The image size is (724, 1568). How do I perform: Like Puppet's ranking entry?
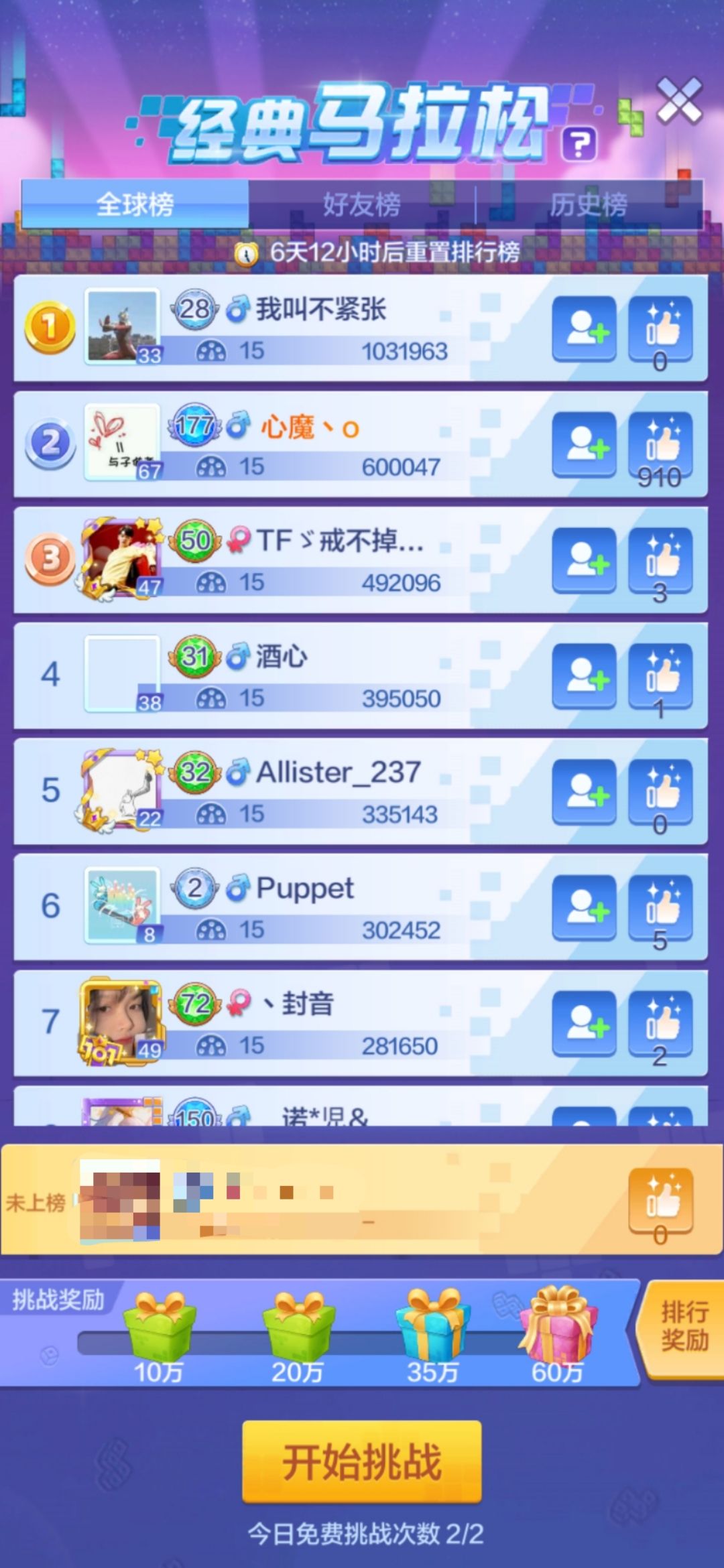coord(660,907)
